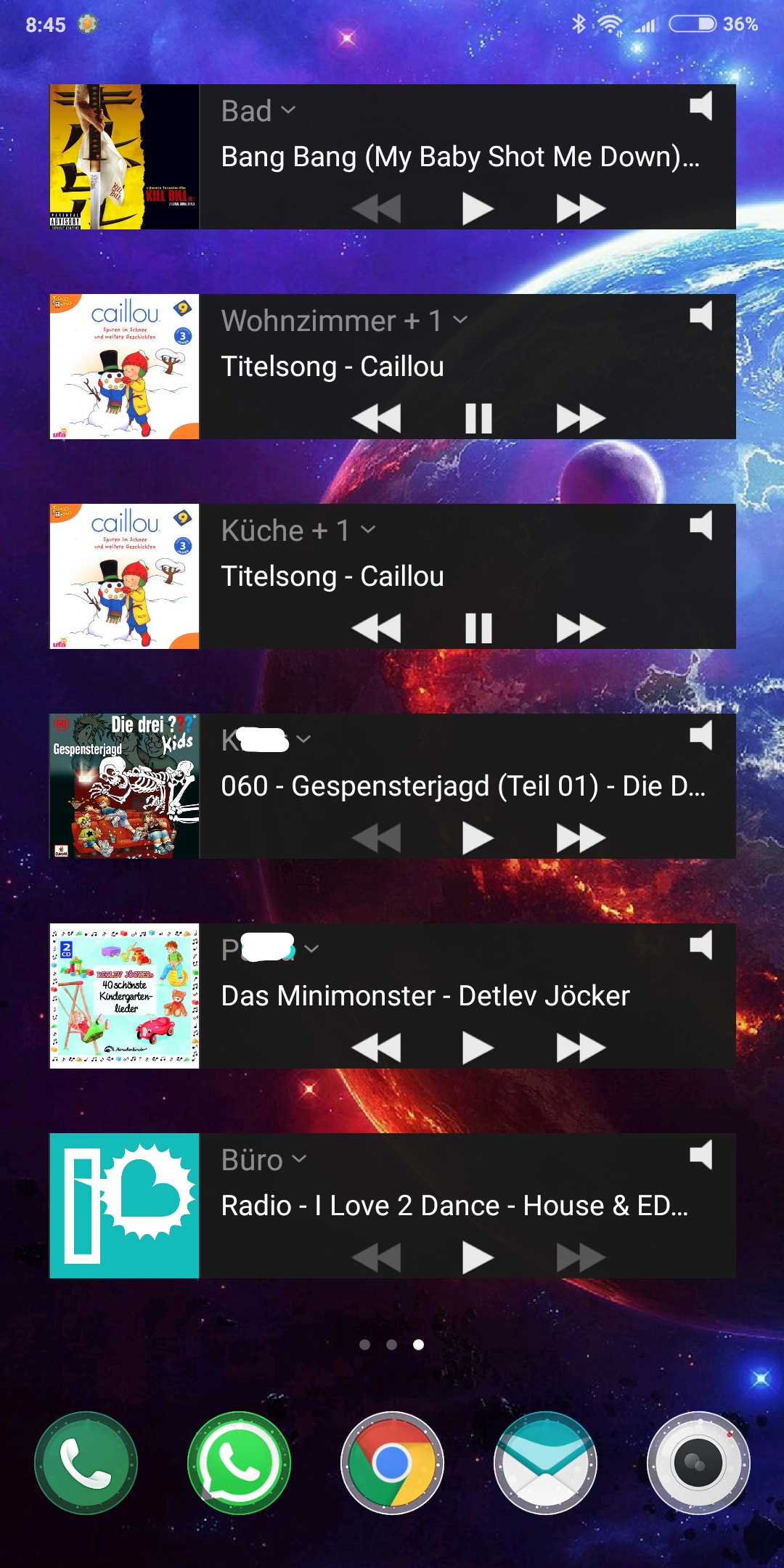Open volume for Küche + 1
784x1568 pixels.
click(701, 526)
